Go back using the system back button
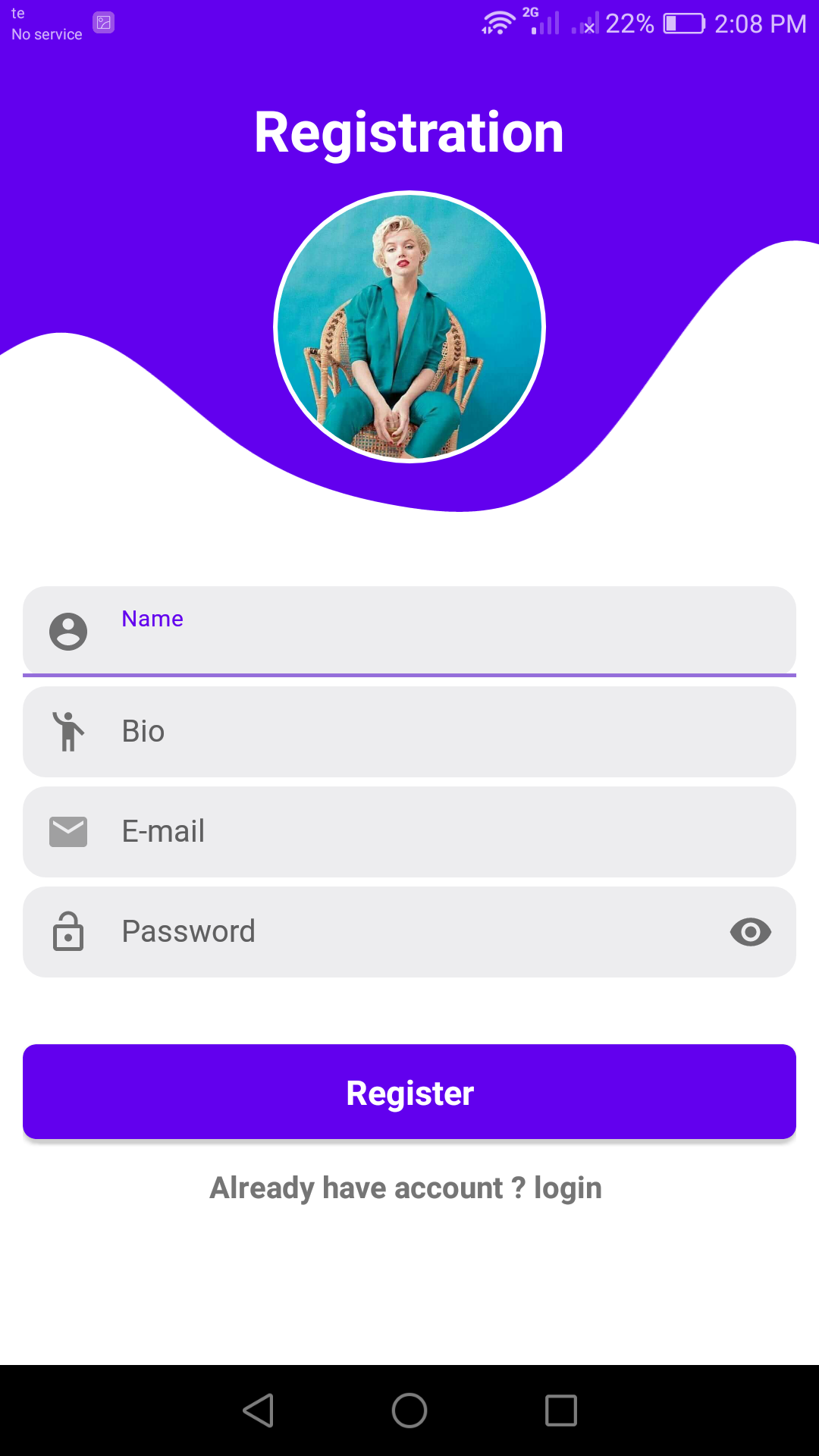 (259, 1410)
